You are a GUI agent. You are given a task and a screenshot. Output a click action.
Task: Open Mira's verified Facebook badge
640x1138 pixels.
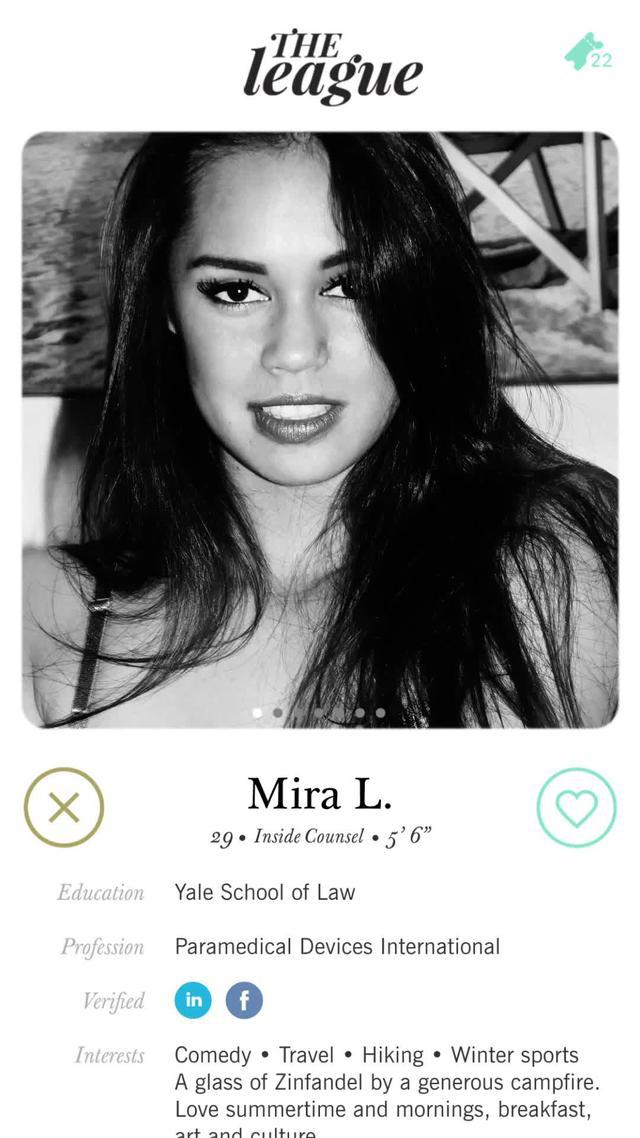pyautogui.click(x=244, y=999)
